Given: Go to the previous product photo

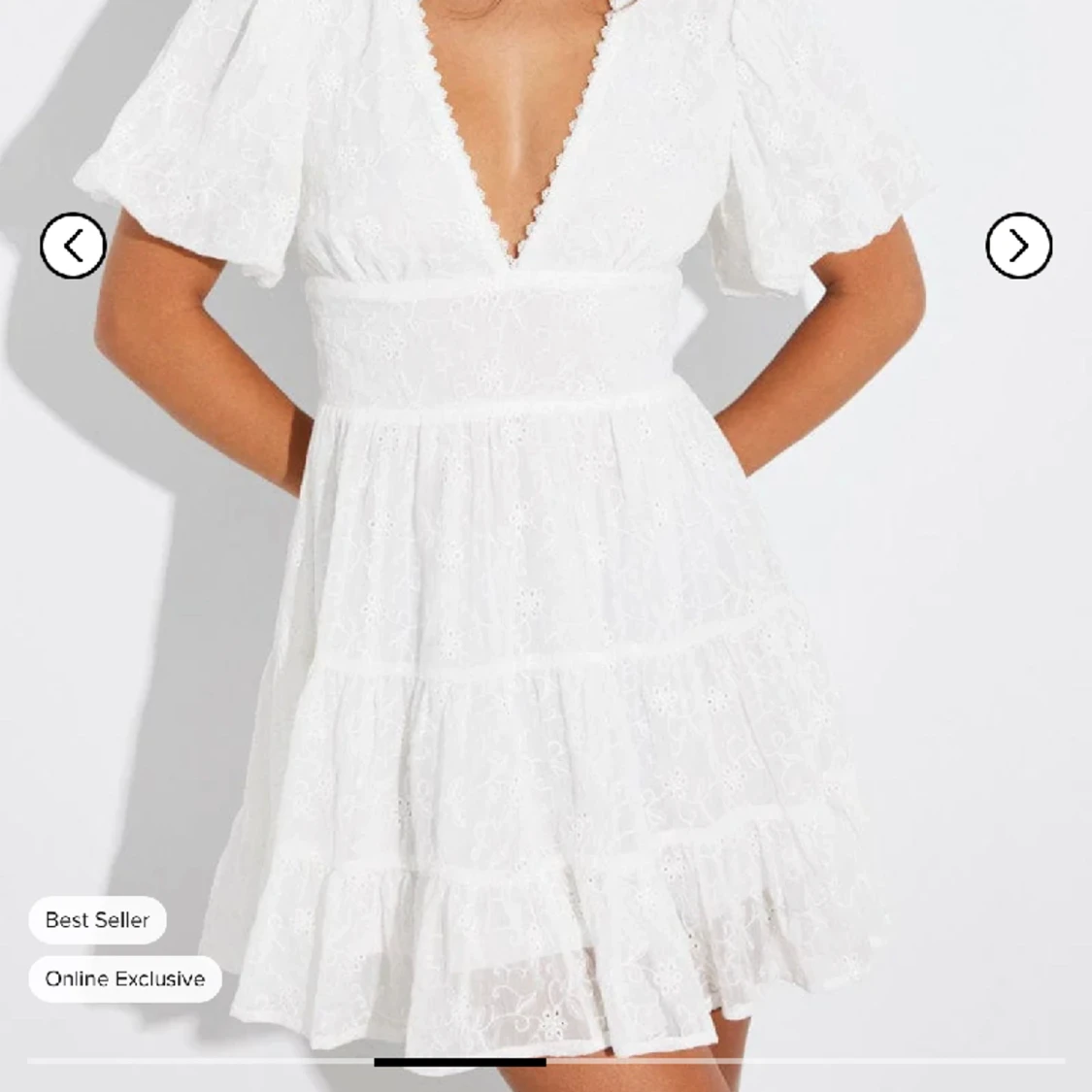Looking at the screenshot, I should pyautogui.click(x=73, y=246).
